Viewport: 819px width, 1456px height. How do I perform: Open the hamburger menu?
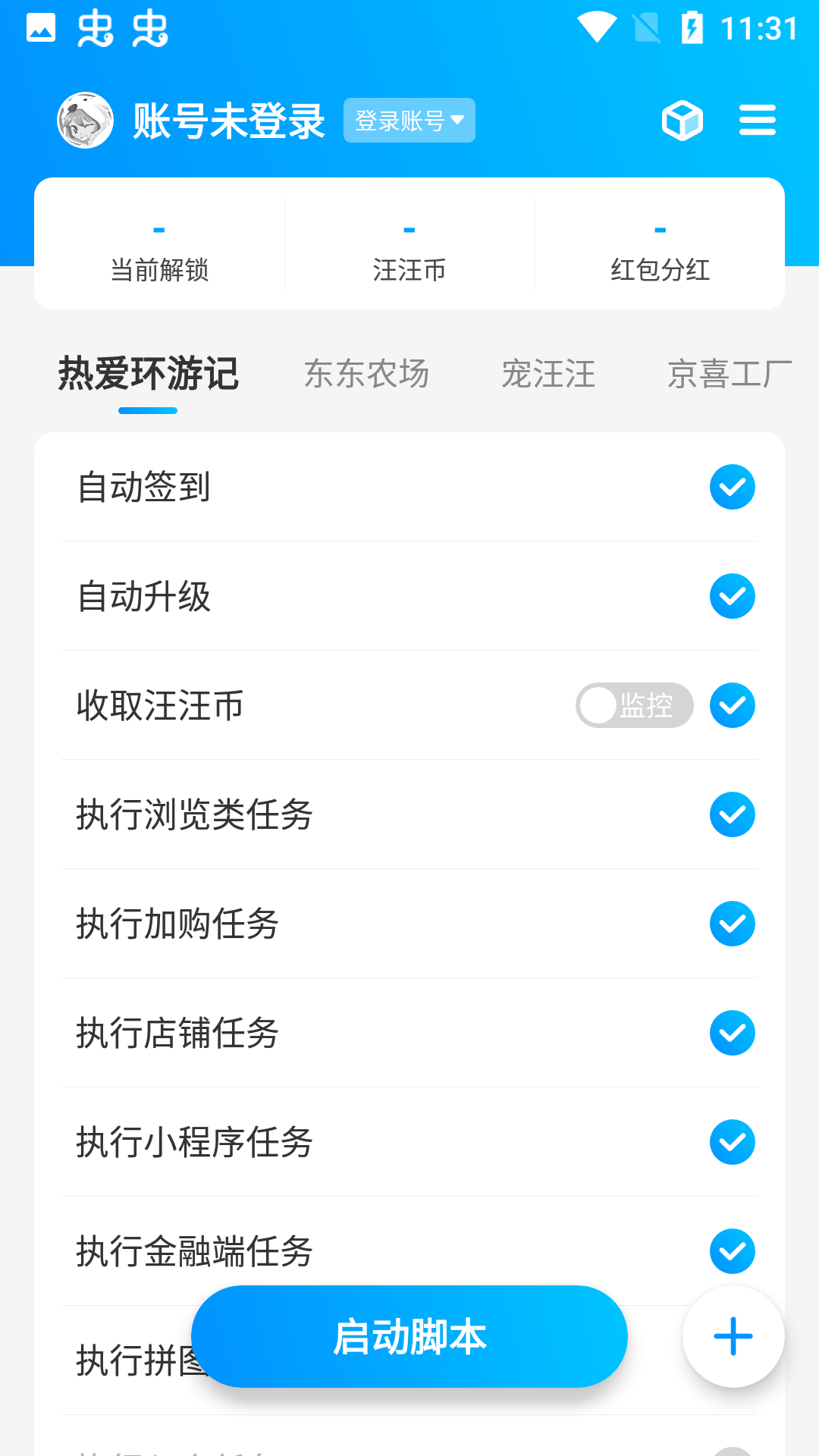point(758,121)
